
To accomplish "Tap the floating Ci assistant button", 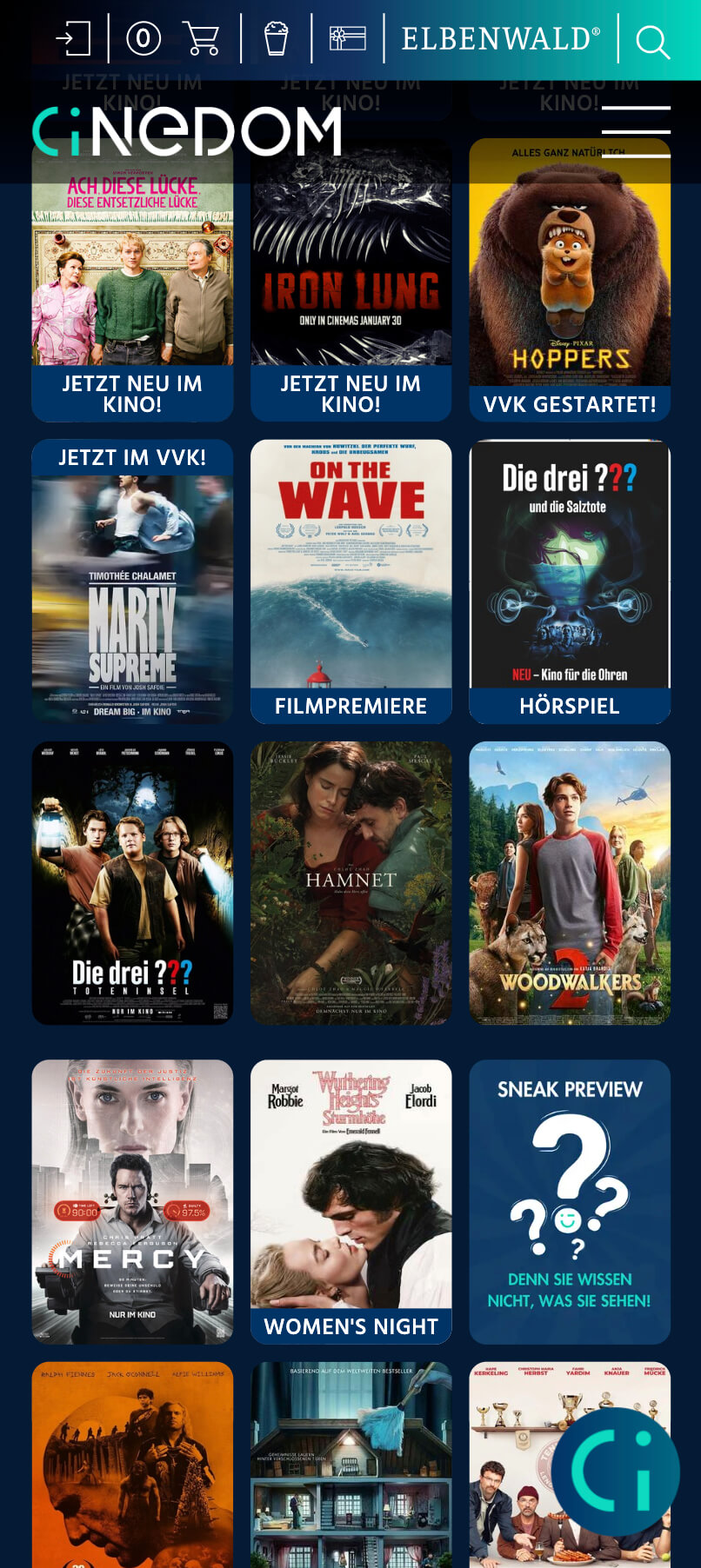I will tap(616, 1471).
